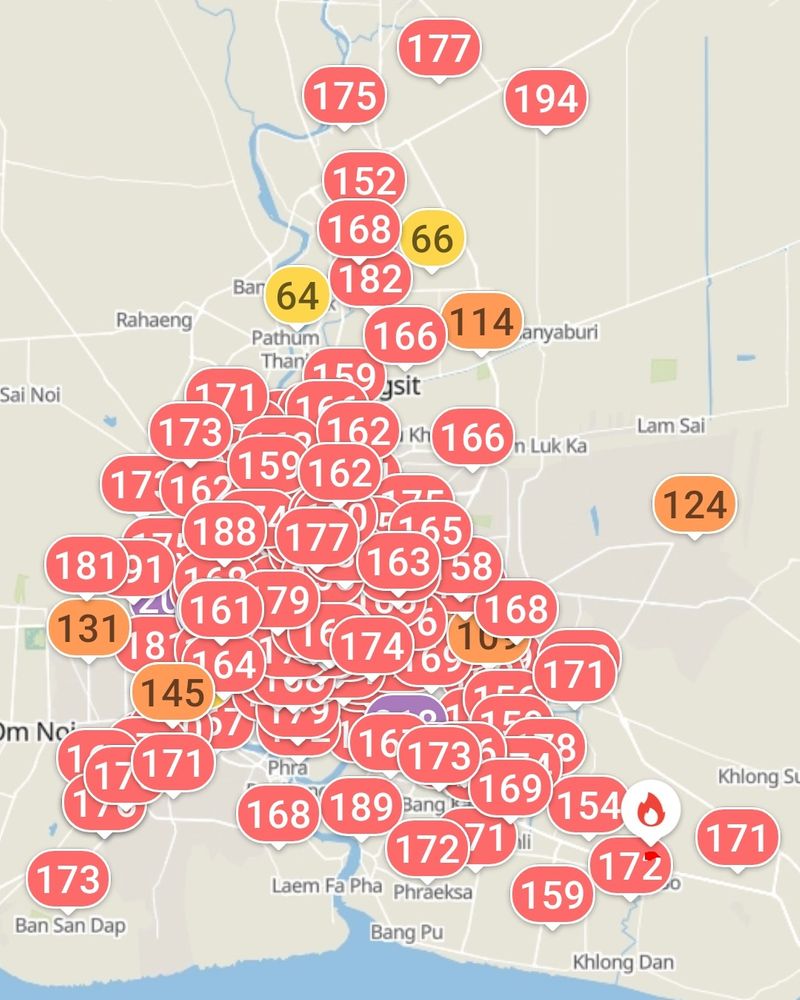Screen dimensions: 800x1000
Task: Tap the station marker showing 154
Action: tap(588, 805)
